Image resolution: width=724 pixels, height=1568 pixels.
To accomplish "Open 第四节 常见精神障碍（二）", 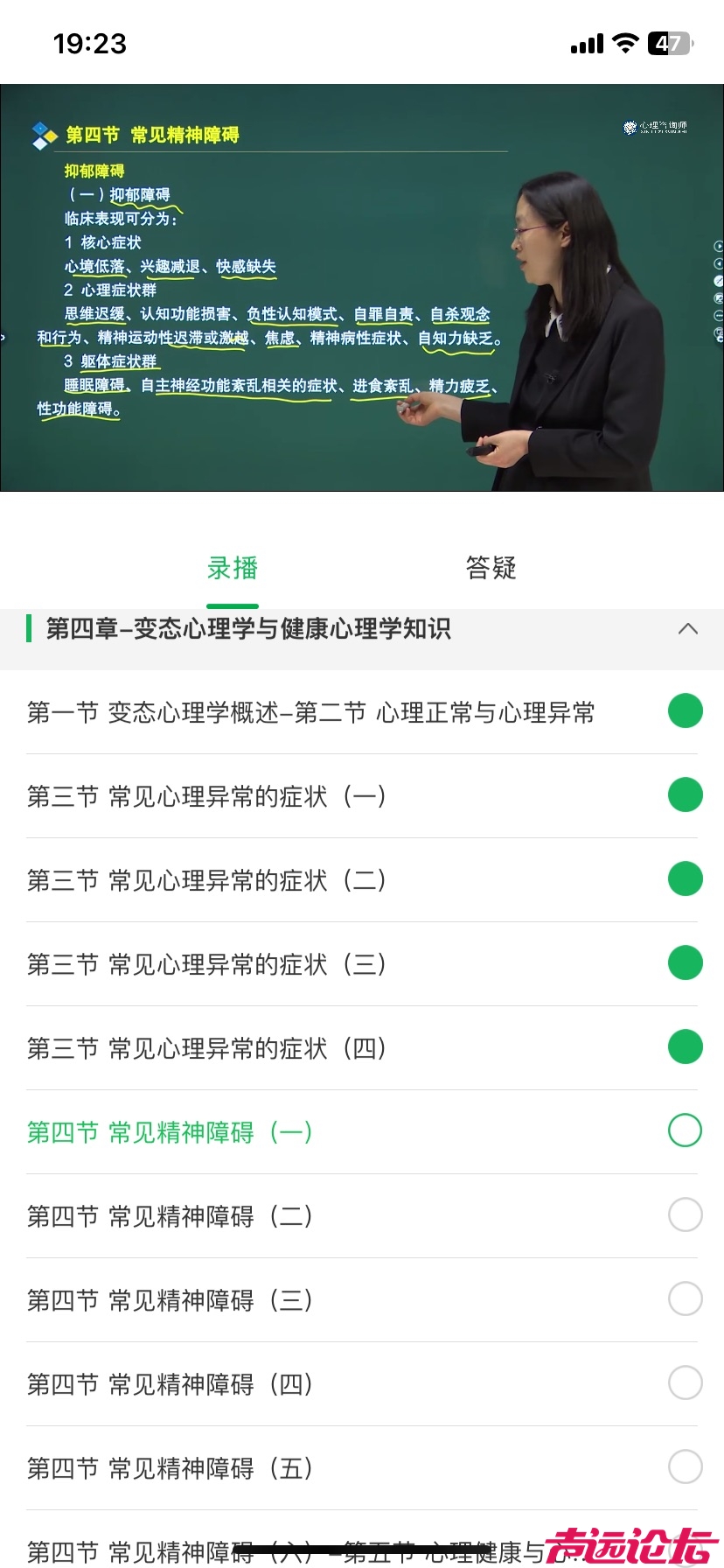I will pos(170,1216).
